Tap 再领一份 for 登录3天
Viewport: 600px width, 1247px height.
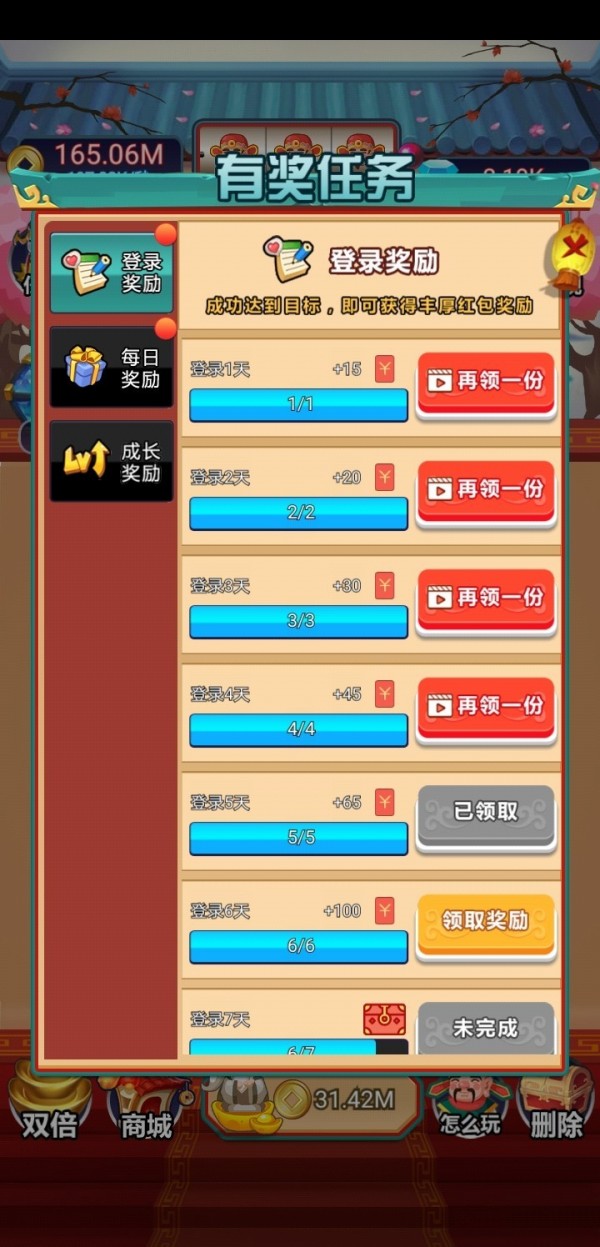click(x=485, y=598)
